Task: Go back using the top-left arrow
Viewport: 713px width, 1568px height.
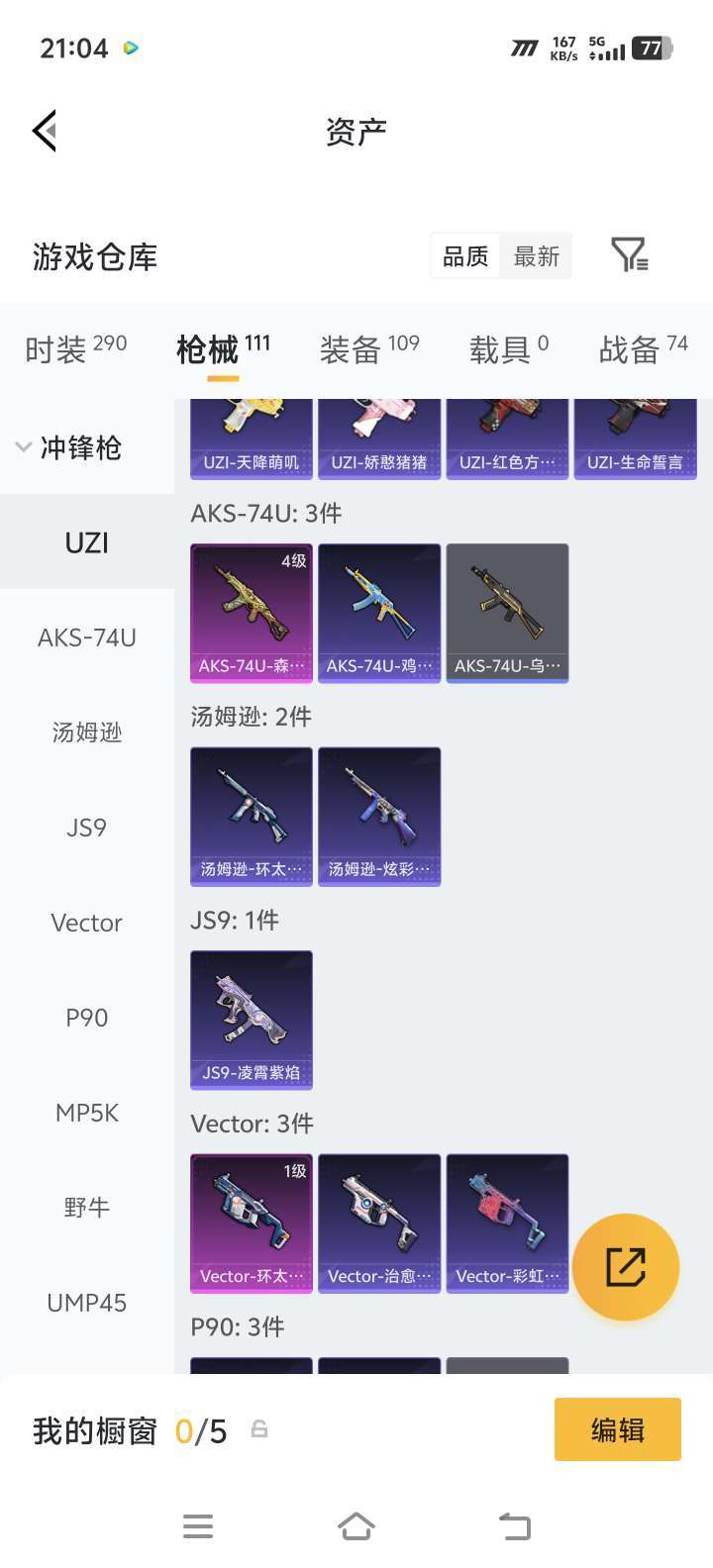Action: point(42,130)
